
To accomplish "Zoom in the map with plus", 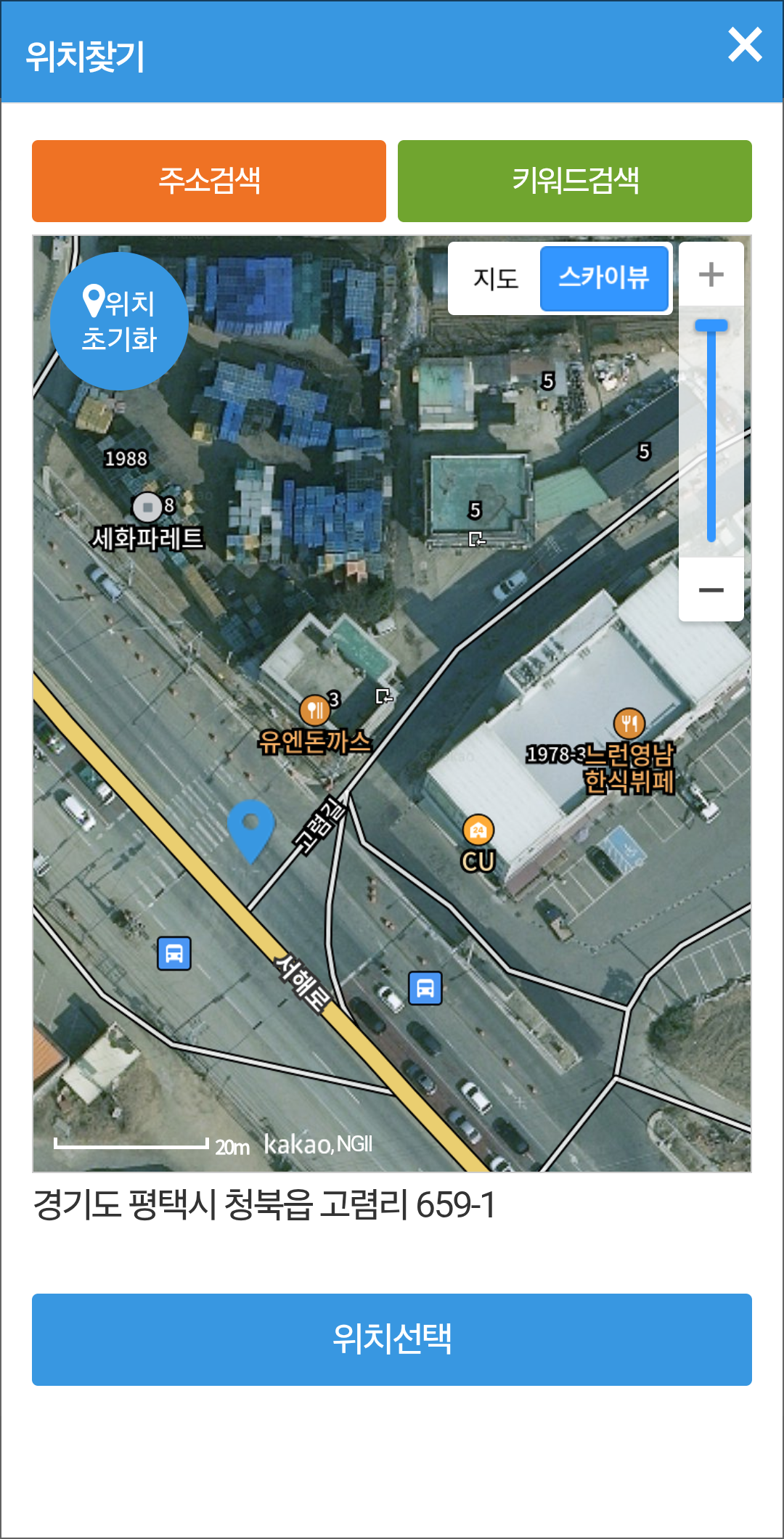I will pyautogui.click(x=711, y=274).
